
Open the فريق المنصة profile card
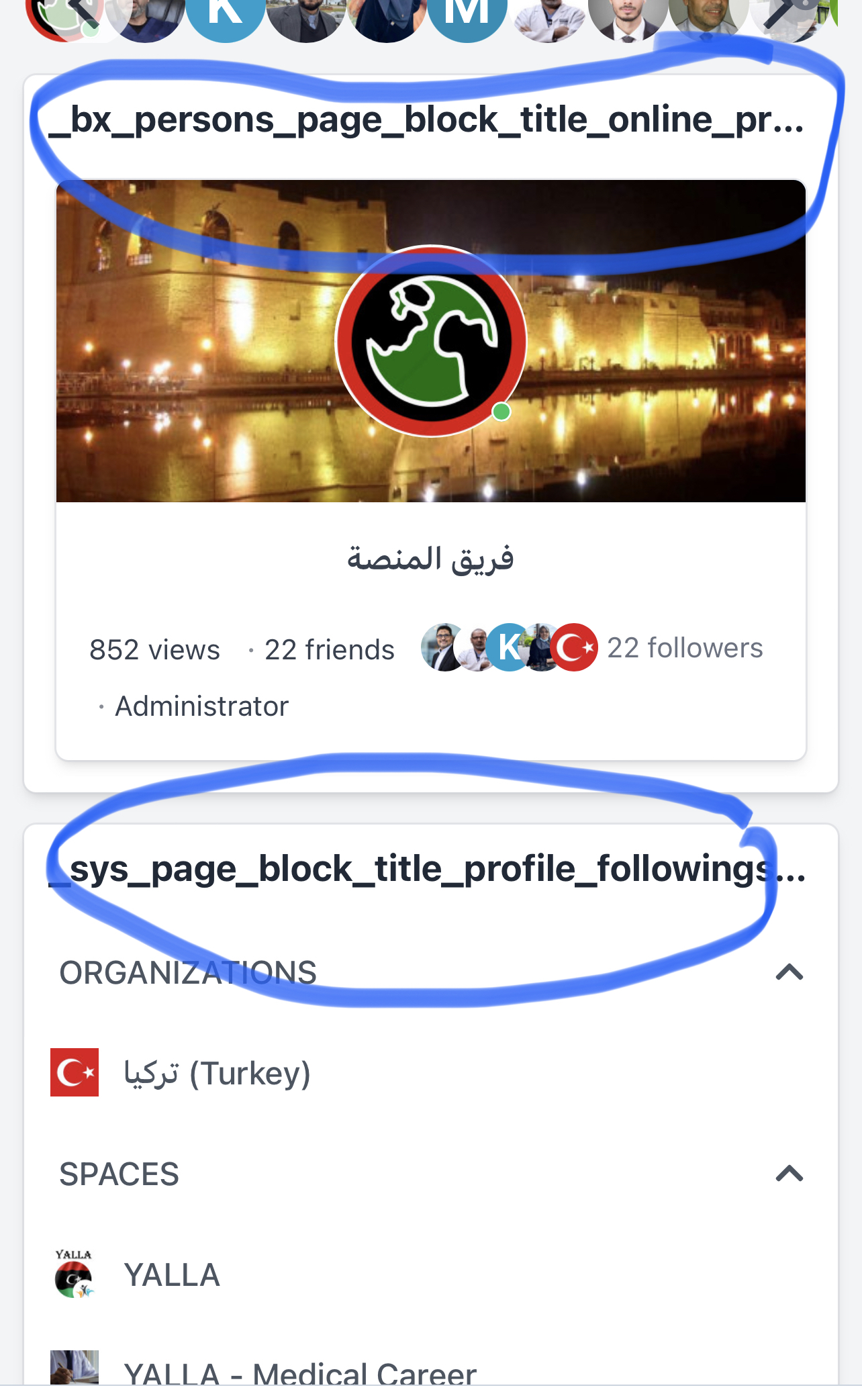430,559
